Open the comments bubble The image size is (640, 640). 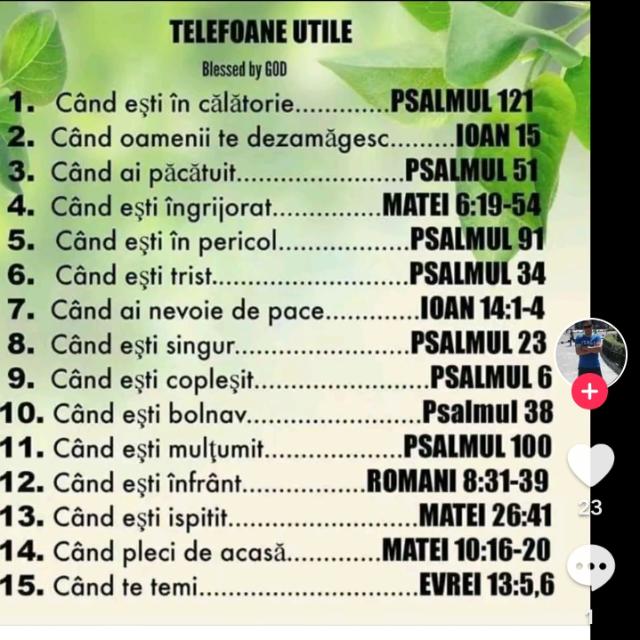tap(591, 567)
